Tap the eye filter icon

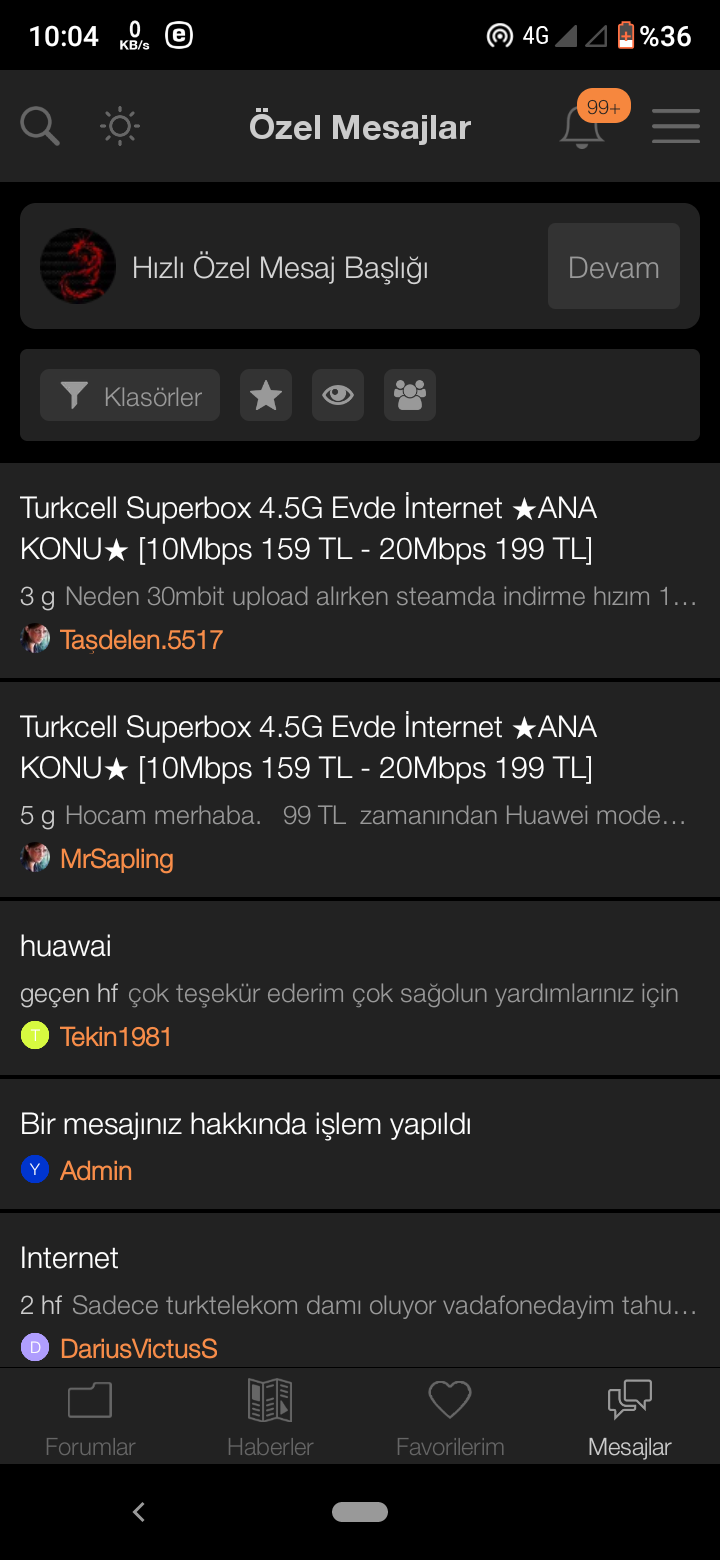tap(338, 395)
